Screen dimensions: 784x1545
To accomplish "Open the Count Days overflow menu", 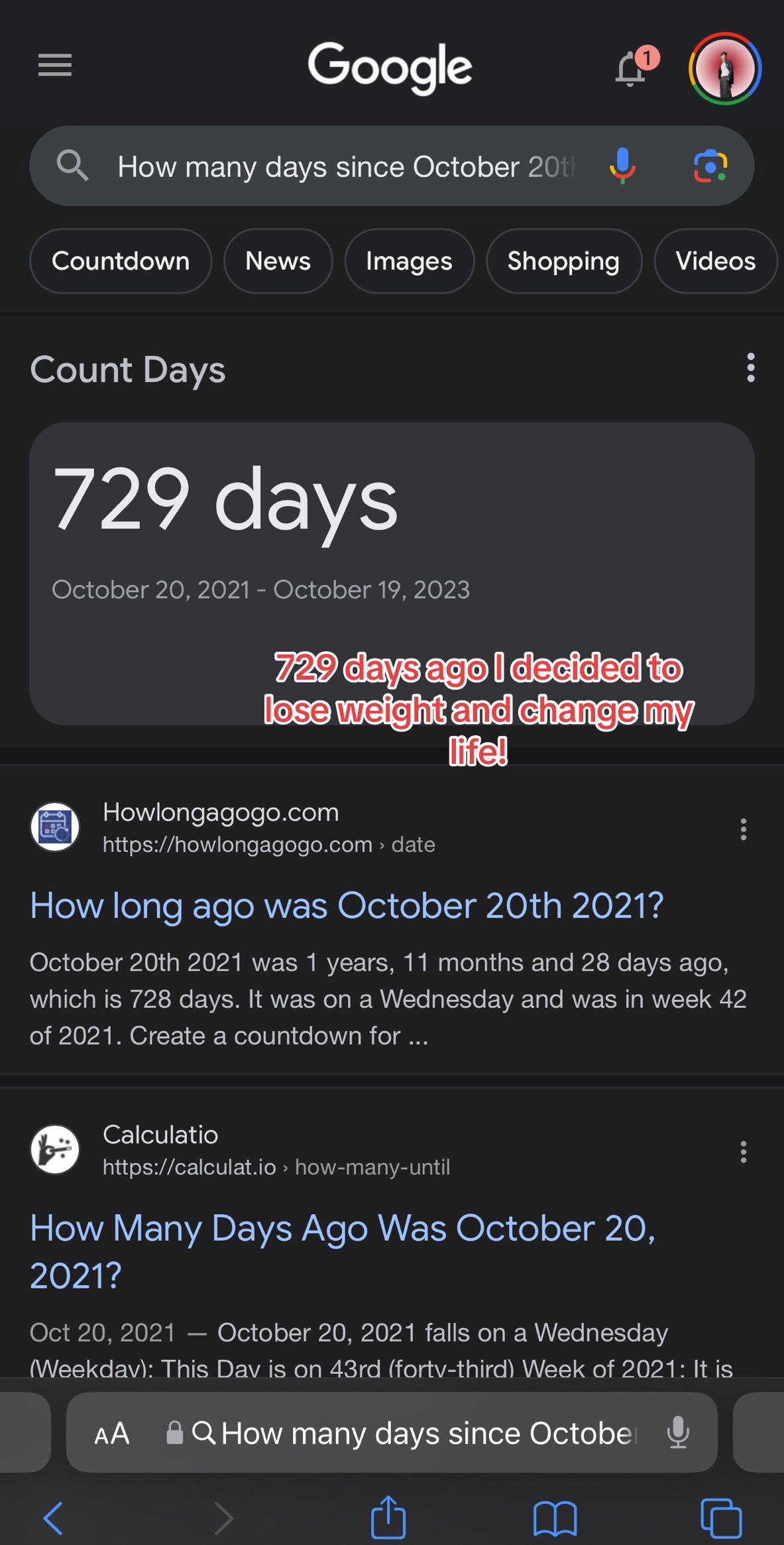I will click(x=750, y=367).
